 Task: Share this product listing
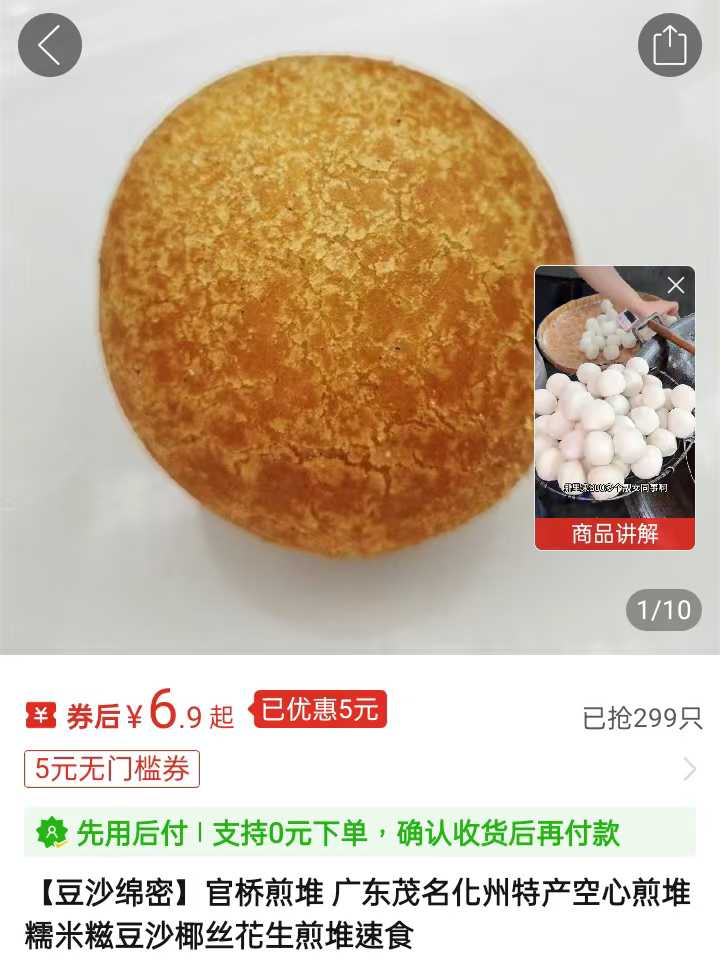click(x=669, y=45)
